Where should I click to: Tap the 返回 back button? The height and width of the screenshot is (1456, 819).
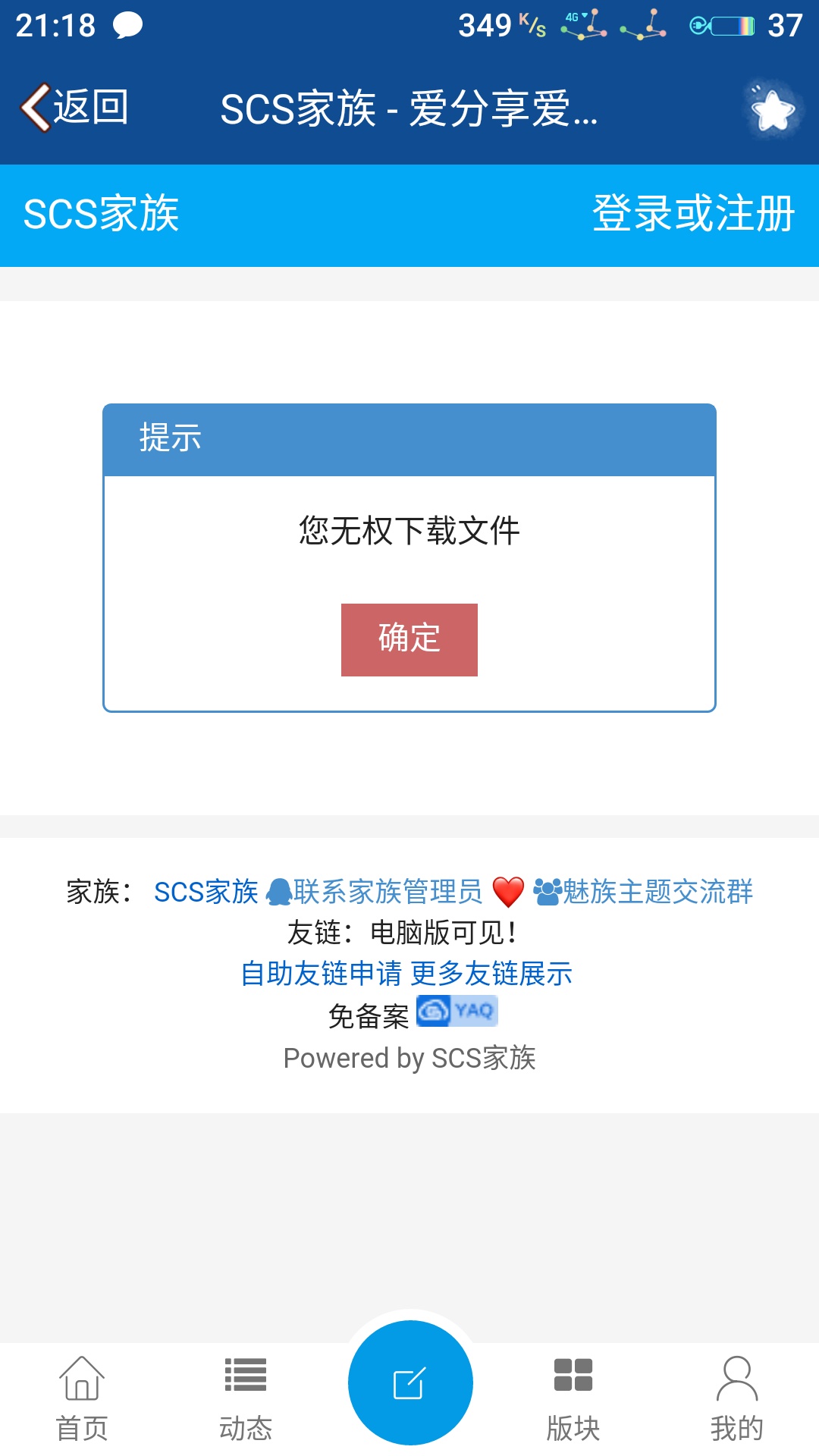coord(74,108)
